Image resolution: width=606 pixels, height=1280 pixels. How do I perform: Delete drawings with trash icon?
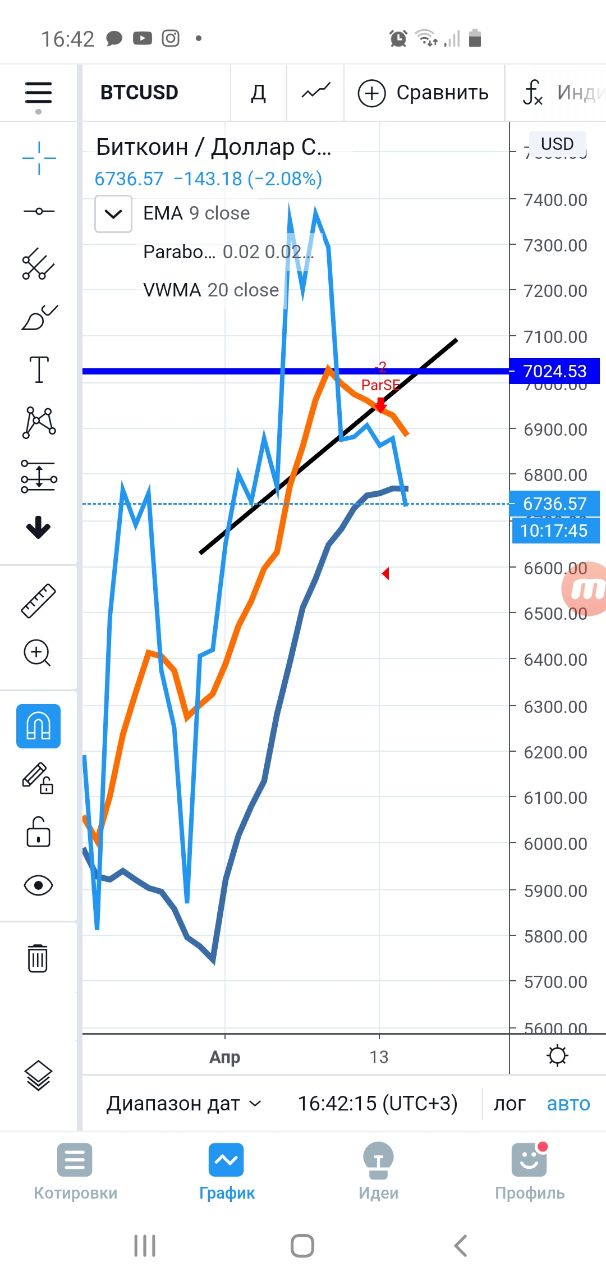click(38, 958)
